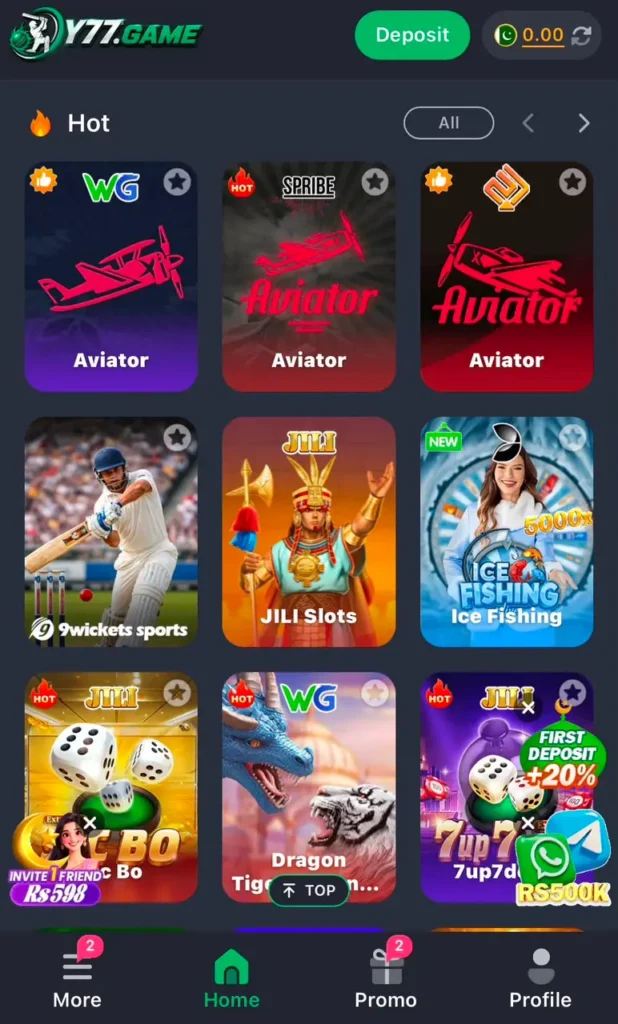Open the More menu
The height and width of the screenshot is (1024, 618).
pos(77,976)
